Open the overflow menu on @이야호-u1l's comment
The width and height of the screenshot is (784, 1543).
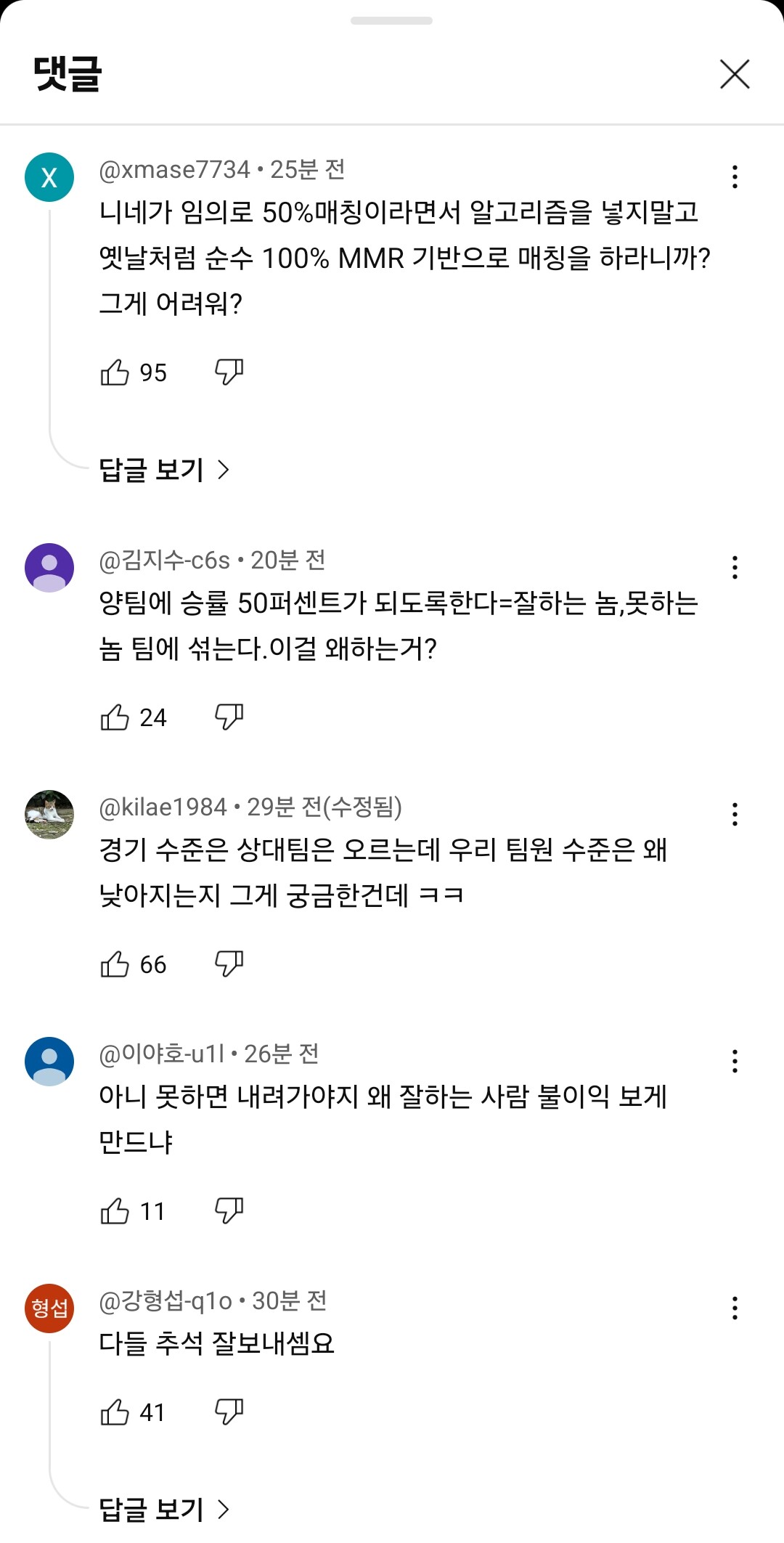coord(735,1061)
